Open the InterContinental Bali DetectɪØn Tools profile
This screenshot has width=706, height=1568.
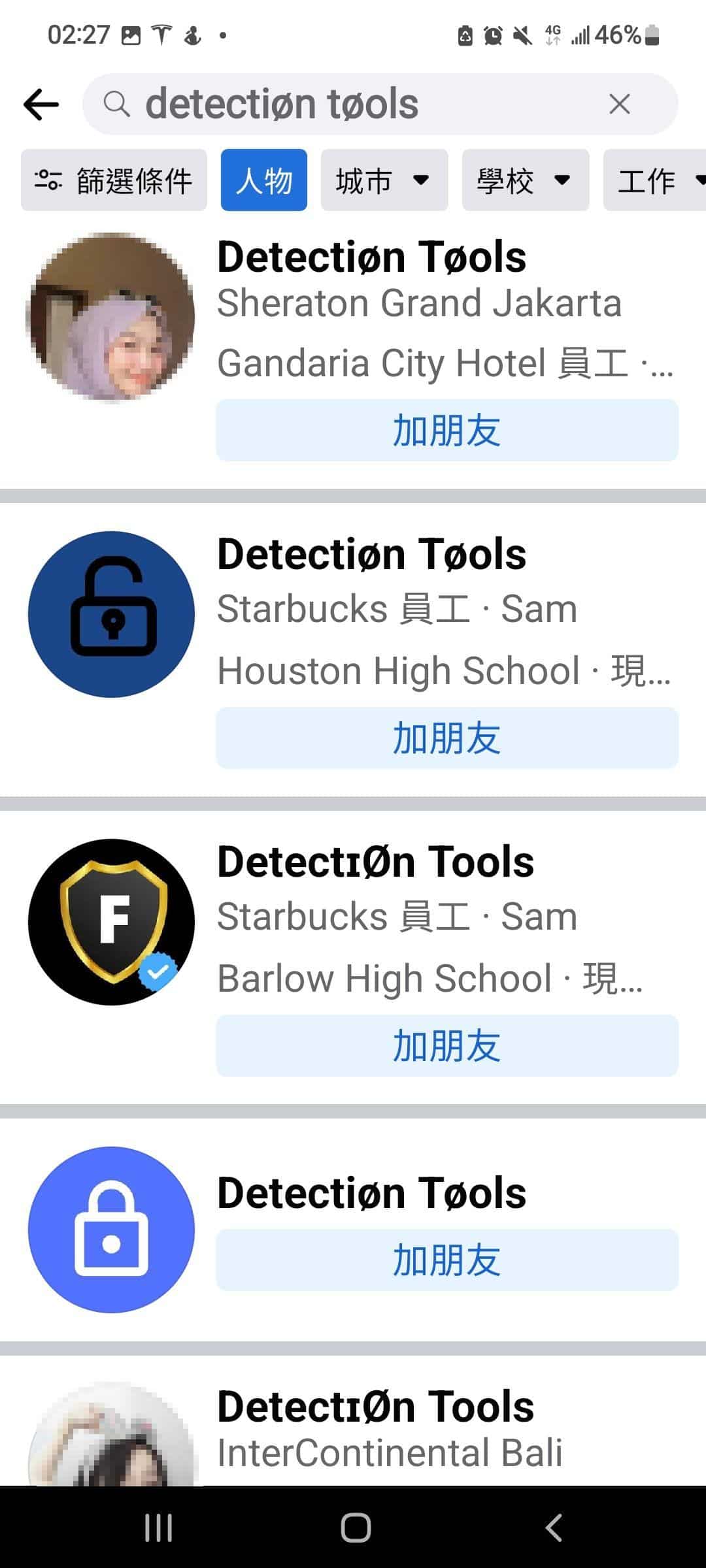coord(375,1407)
